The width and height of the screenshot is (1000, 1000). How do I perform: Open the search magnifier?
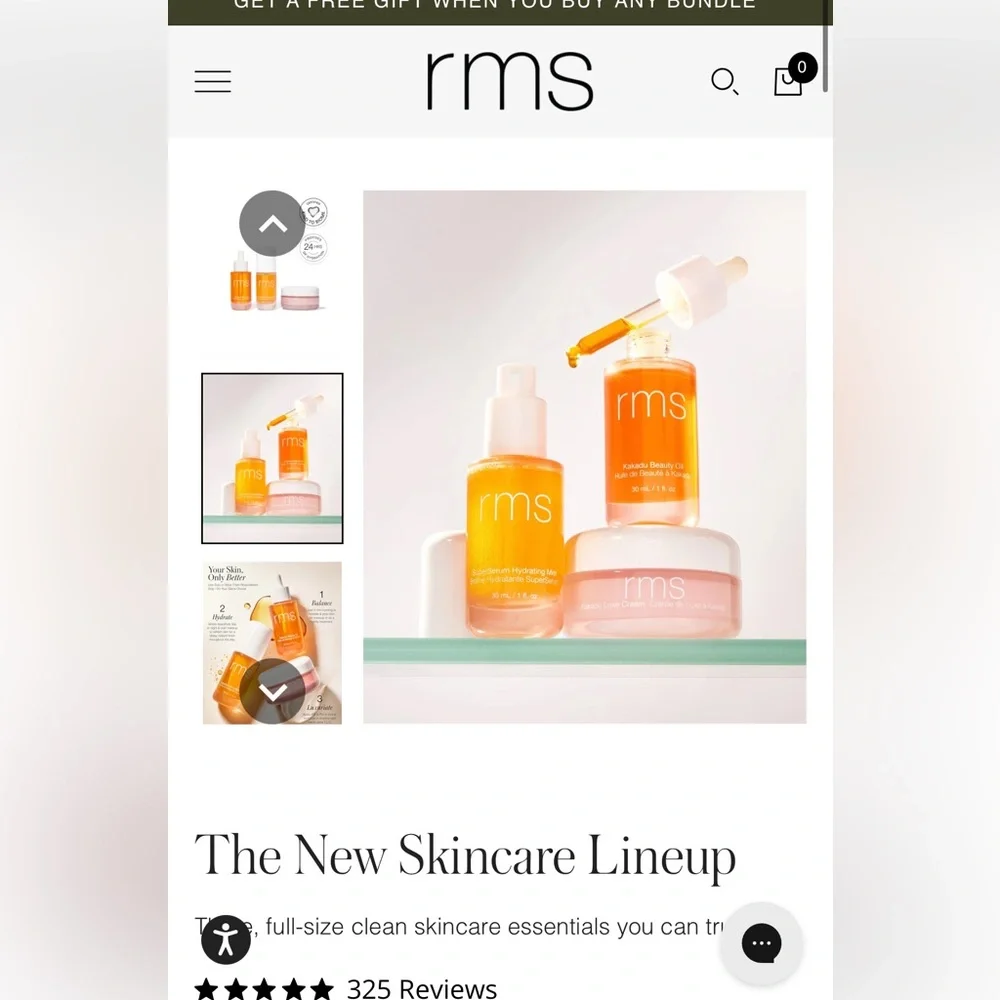click(725, 82)
